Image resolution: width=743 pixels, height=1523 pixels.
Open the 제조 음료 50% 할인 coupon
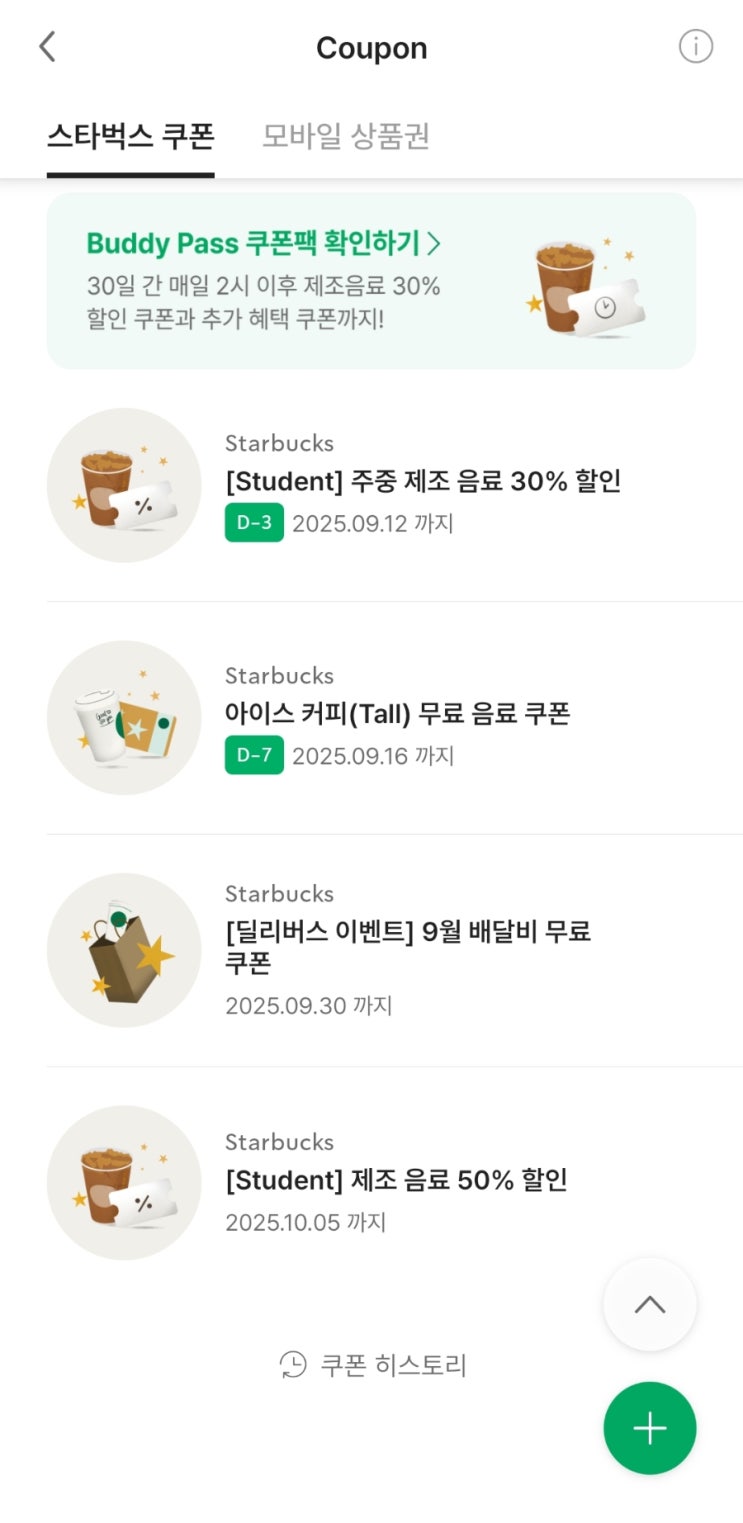pyautogui.click(x=396, y=1180)
